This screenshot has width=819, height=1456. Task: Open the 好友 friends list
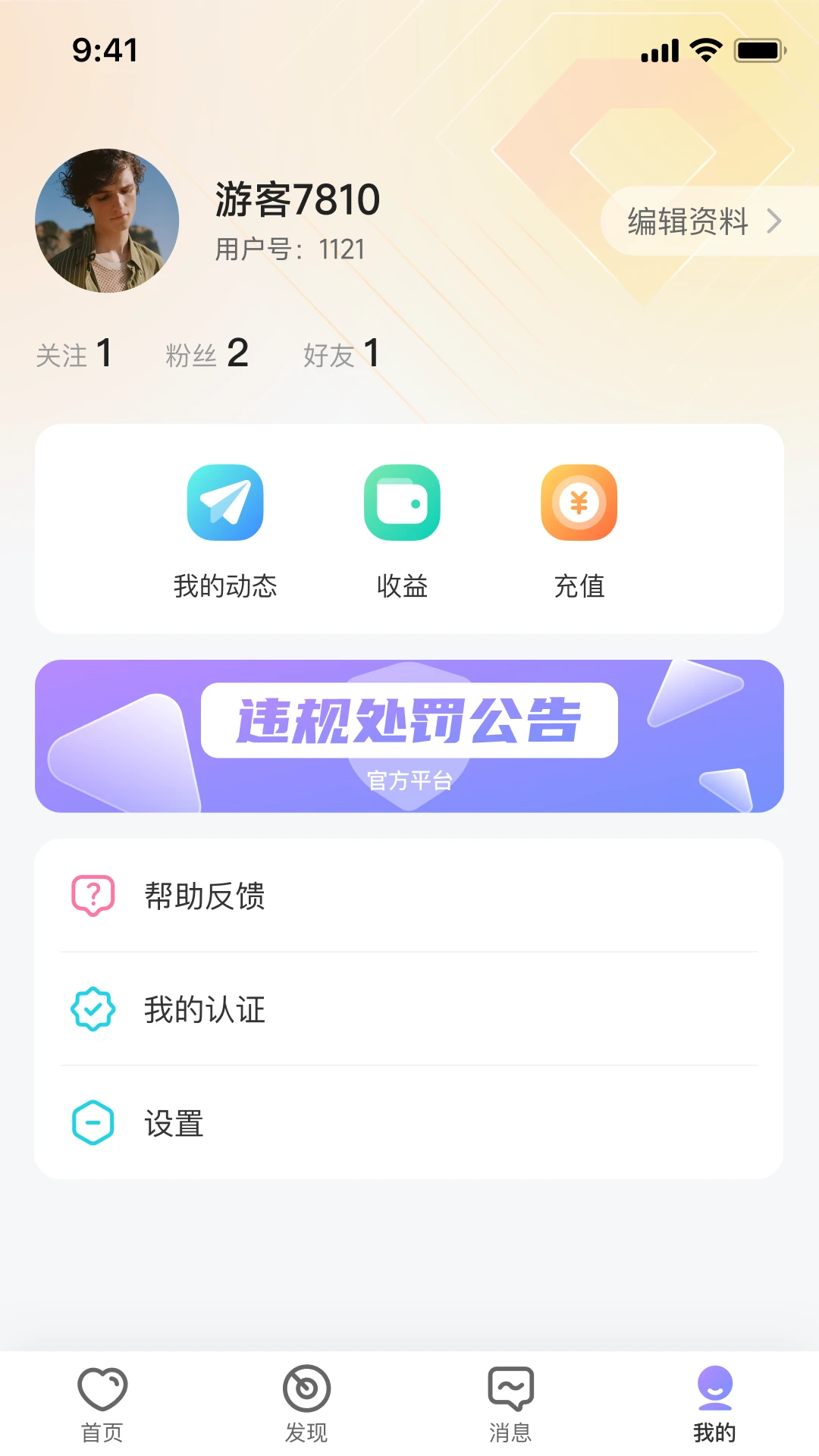point(340,354)
